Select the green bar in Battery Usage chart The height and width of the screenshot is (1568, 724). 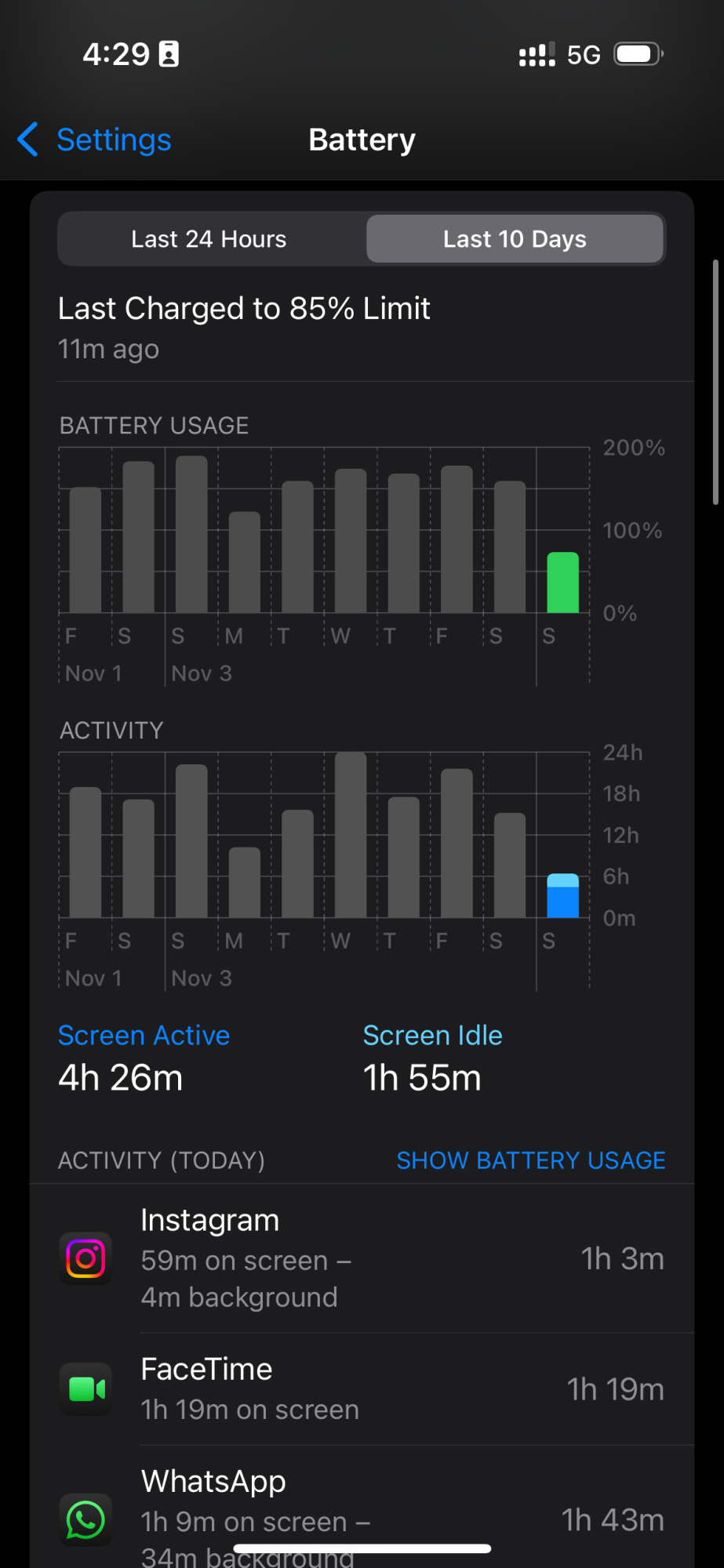(562, 583)
